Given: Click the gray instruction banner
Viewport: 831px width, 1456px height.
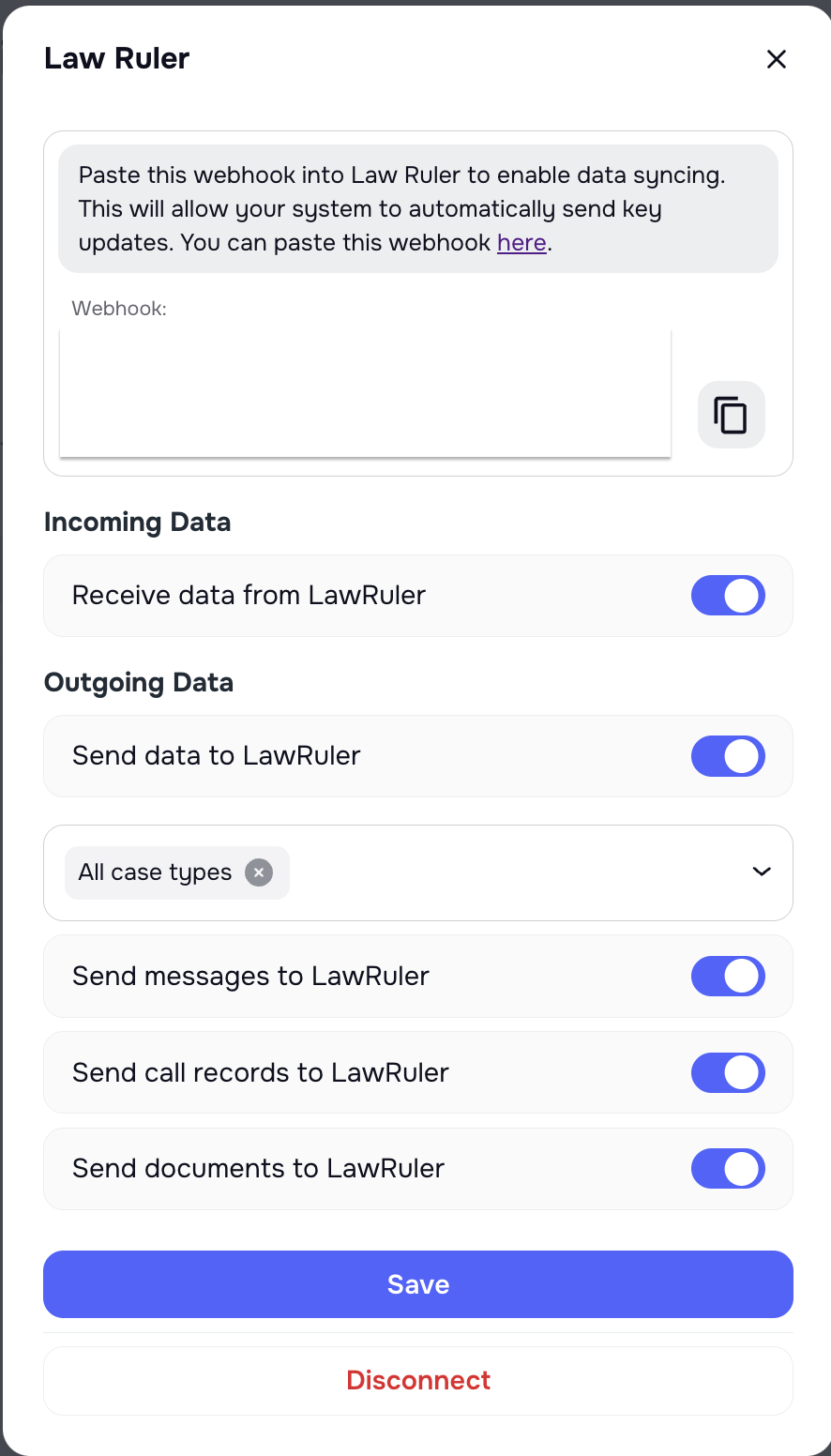Looking at the screenshot, I should 417,207.
